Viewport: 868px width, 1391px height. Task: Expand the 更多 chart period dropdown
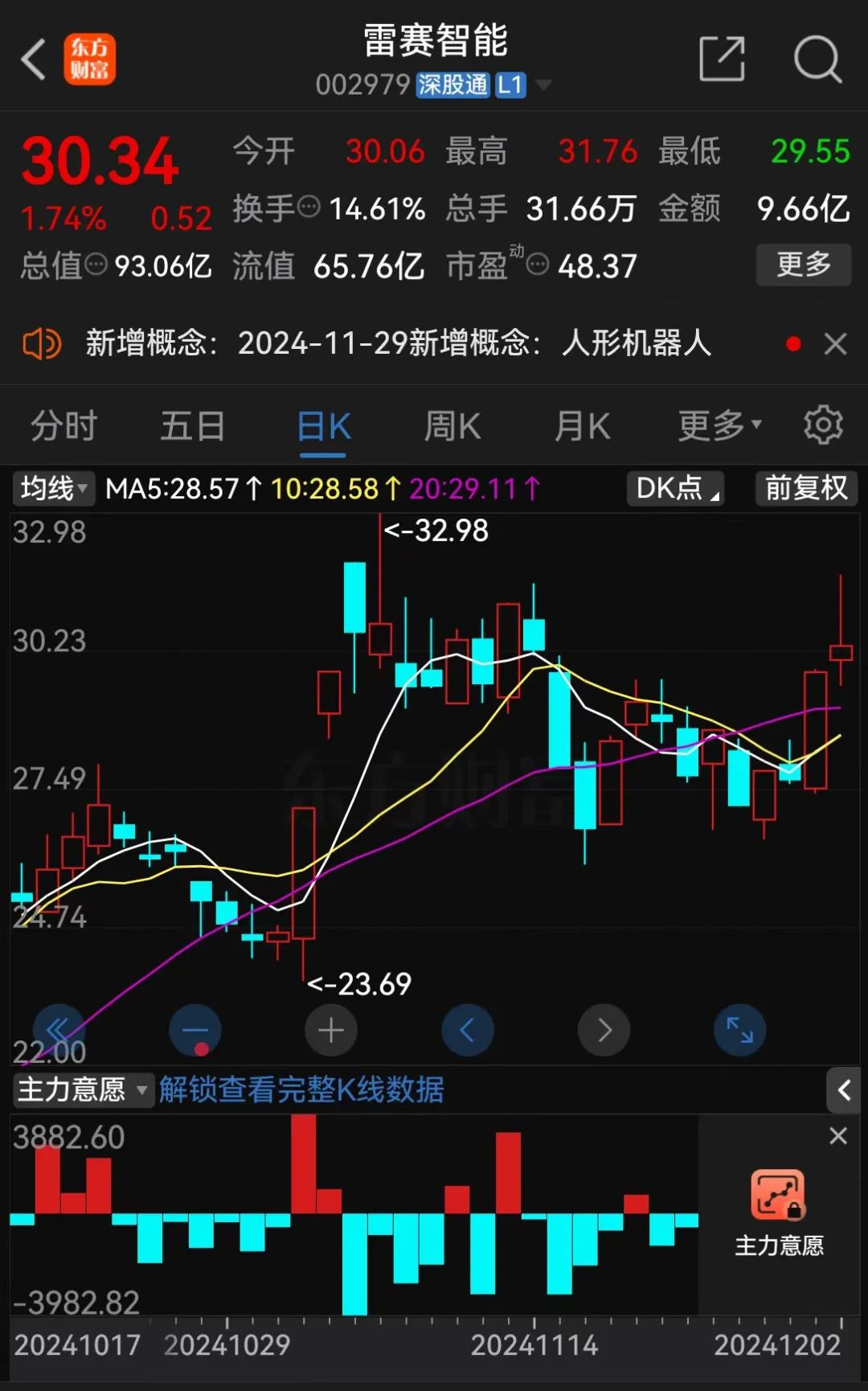pos(719,425)
